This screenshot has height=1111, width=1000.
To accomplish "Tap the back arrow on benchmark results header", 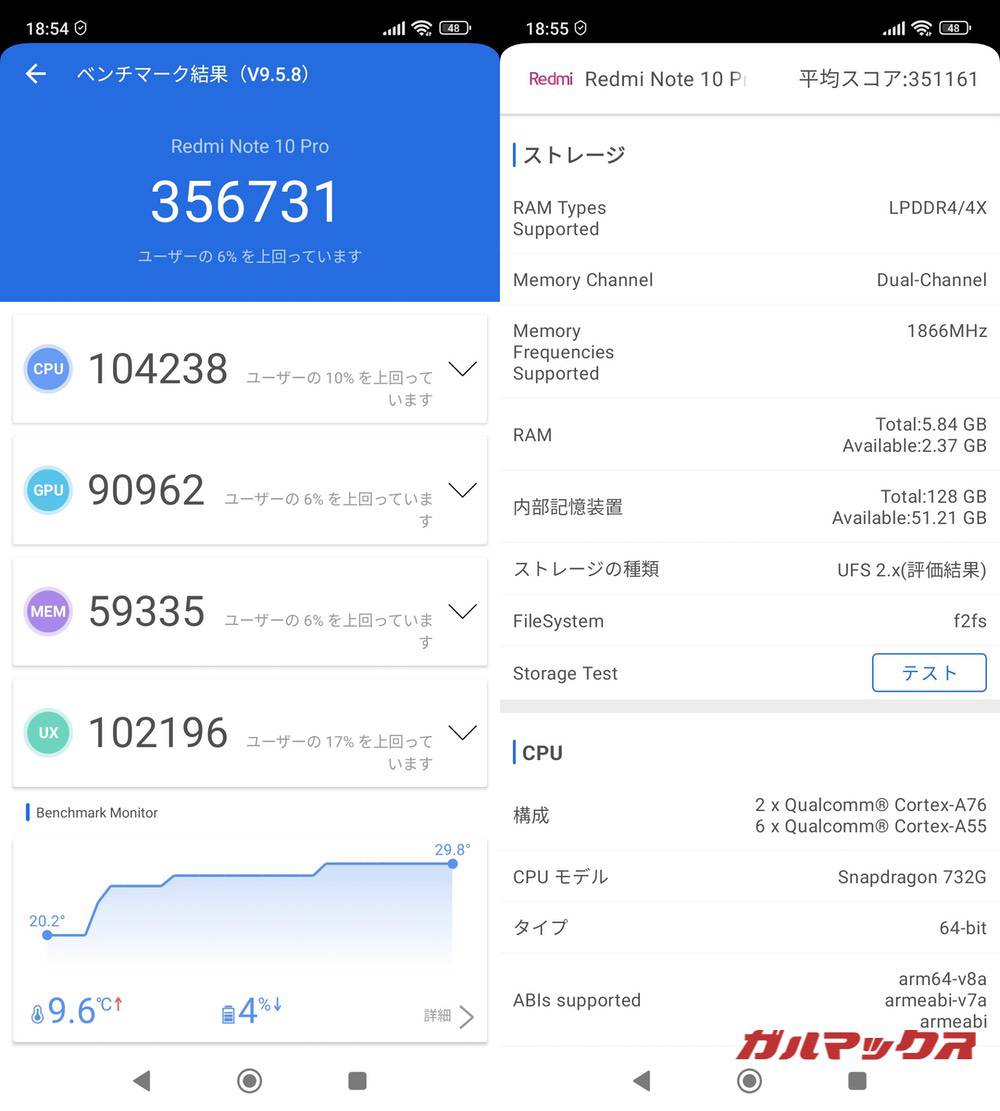I will (x=35, y=74).
